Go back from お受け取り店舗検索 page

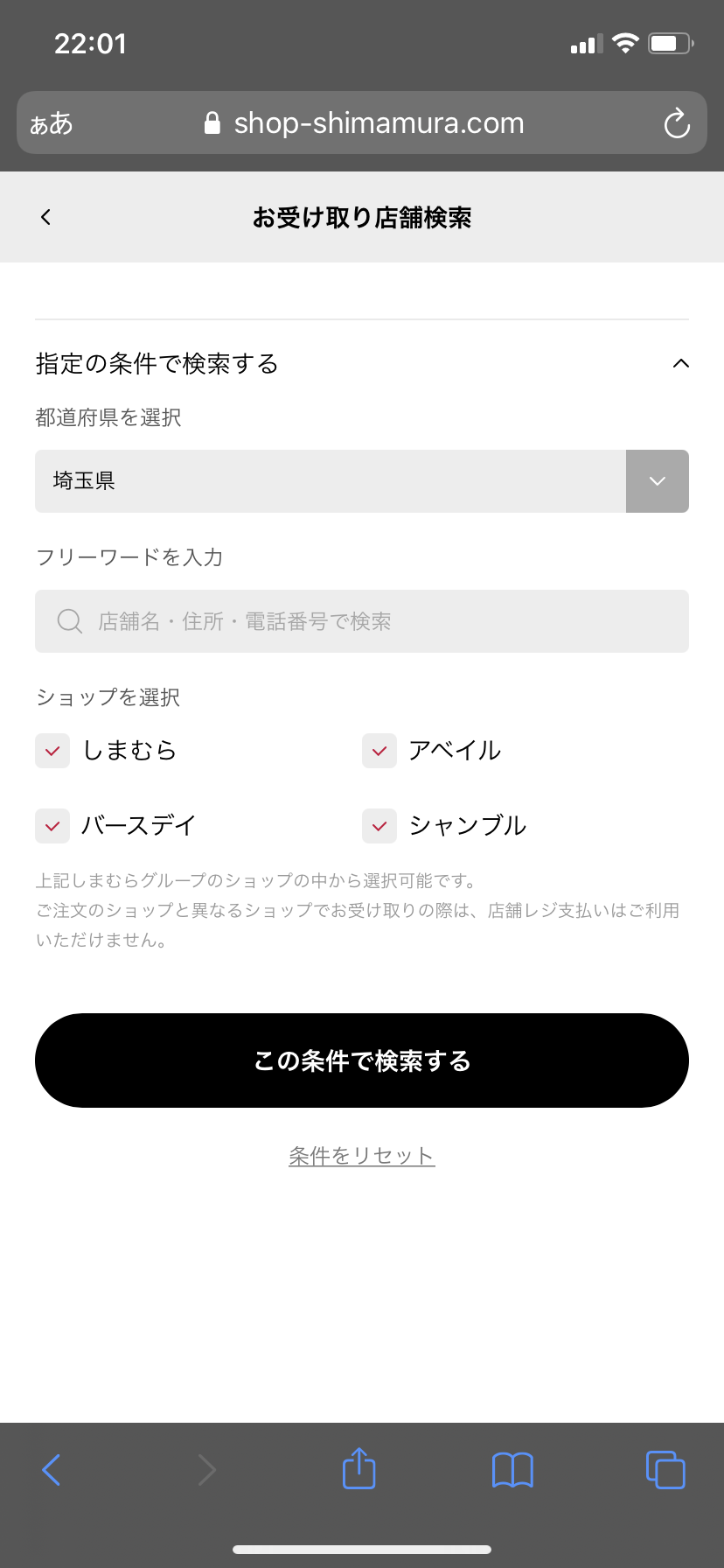(46, 217)
